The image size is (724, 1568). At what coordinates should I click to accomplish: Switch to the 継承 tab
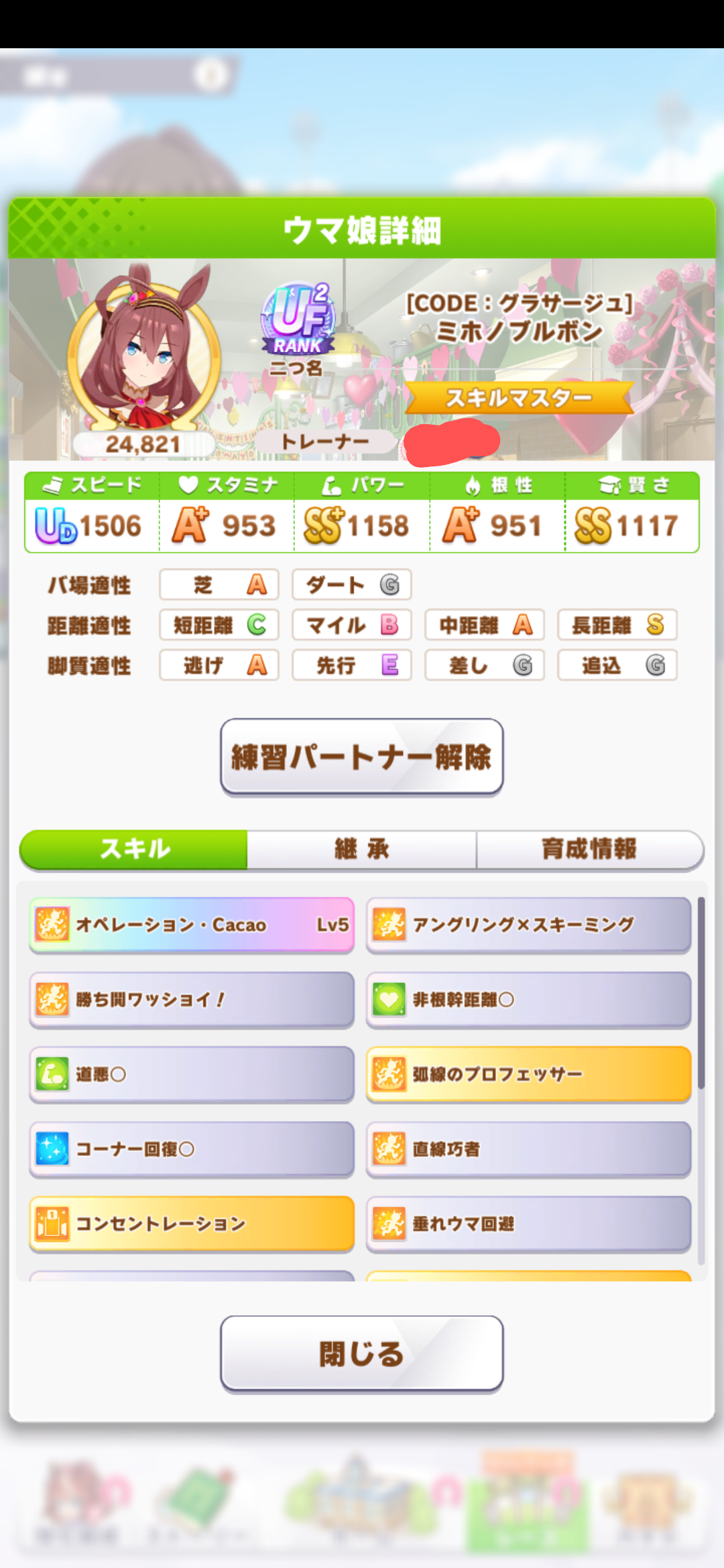pyautogui.click(x=361, y=849)
